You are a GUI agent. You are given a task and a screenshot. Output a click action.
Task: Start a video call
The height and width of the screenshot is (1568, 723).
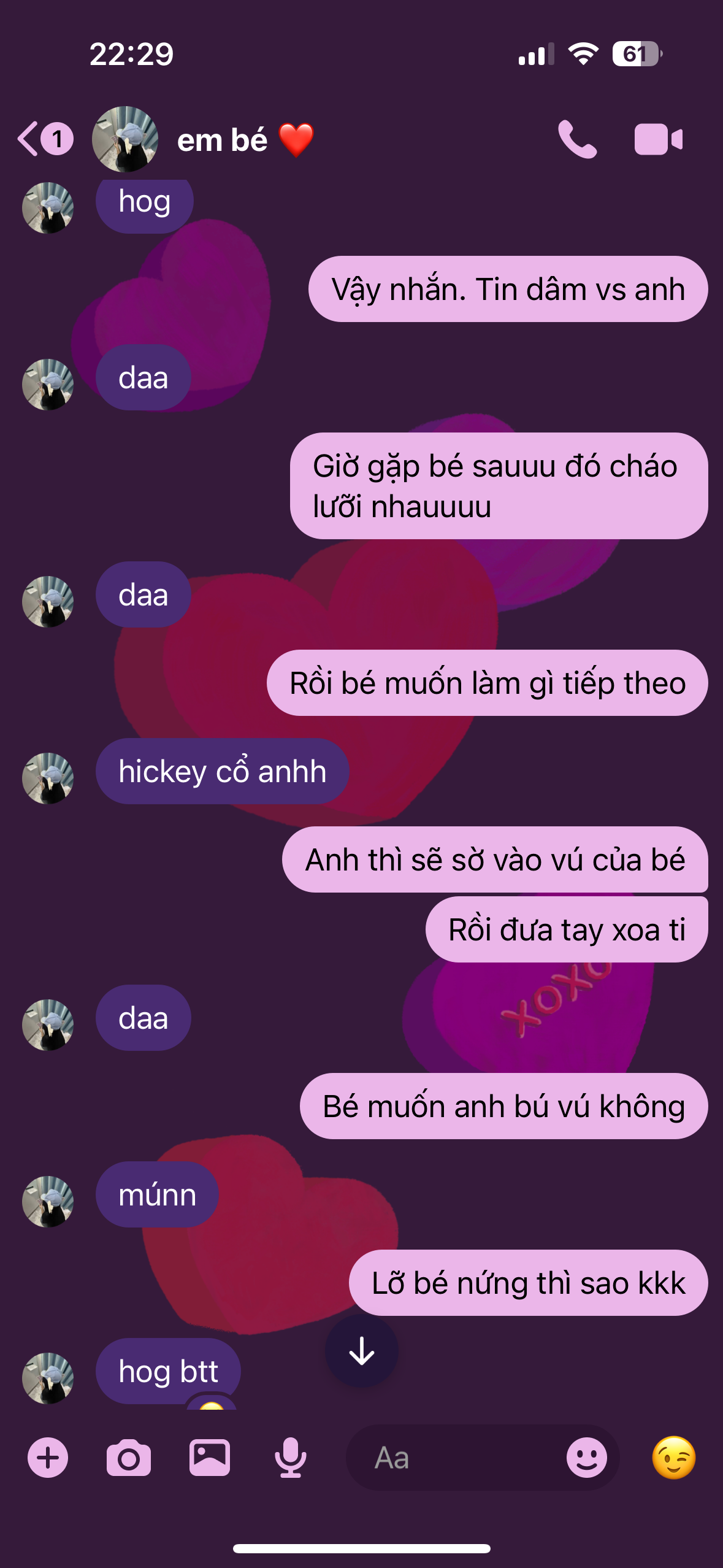coord(658,140)
